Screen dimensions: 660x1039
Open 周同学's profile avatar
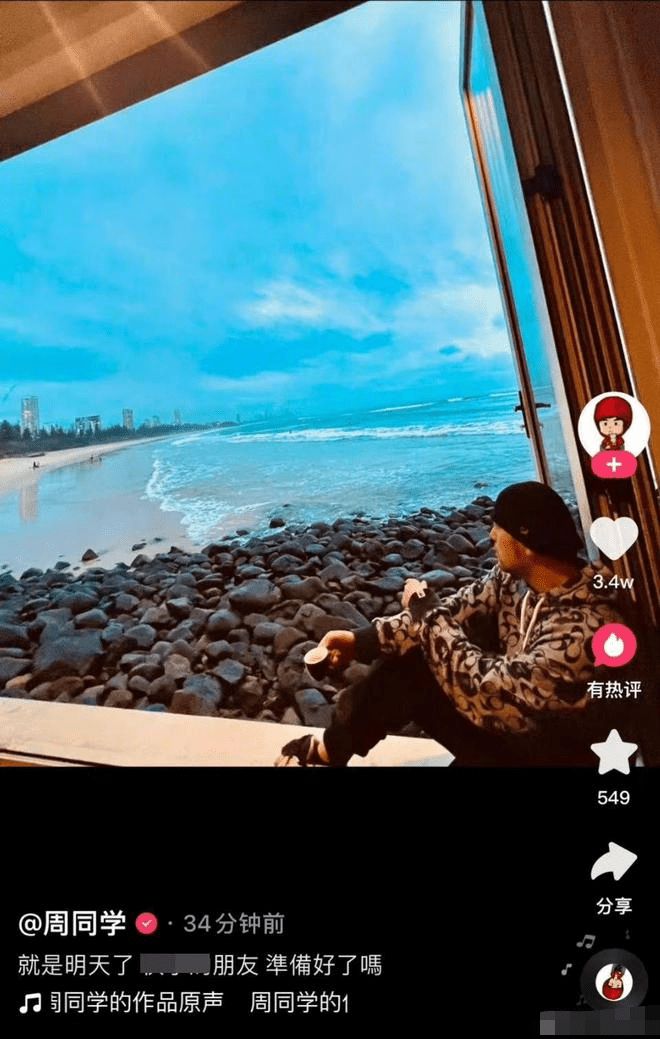click(613, 424)
